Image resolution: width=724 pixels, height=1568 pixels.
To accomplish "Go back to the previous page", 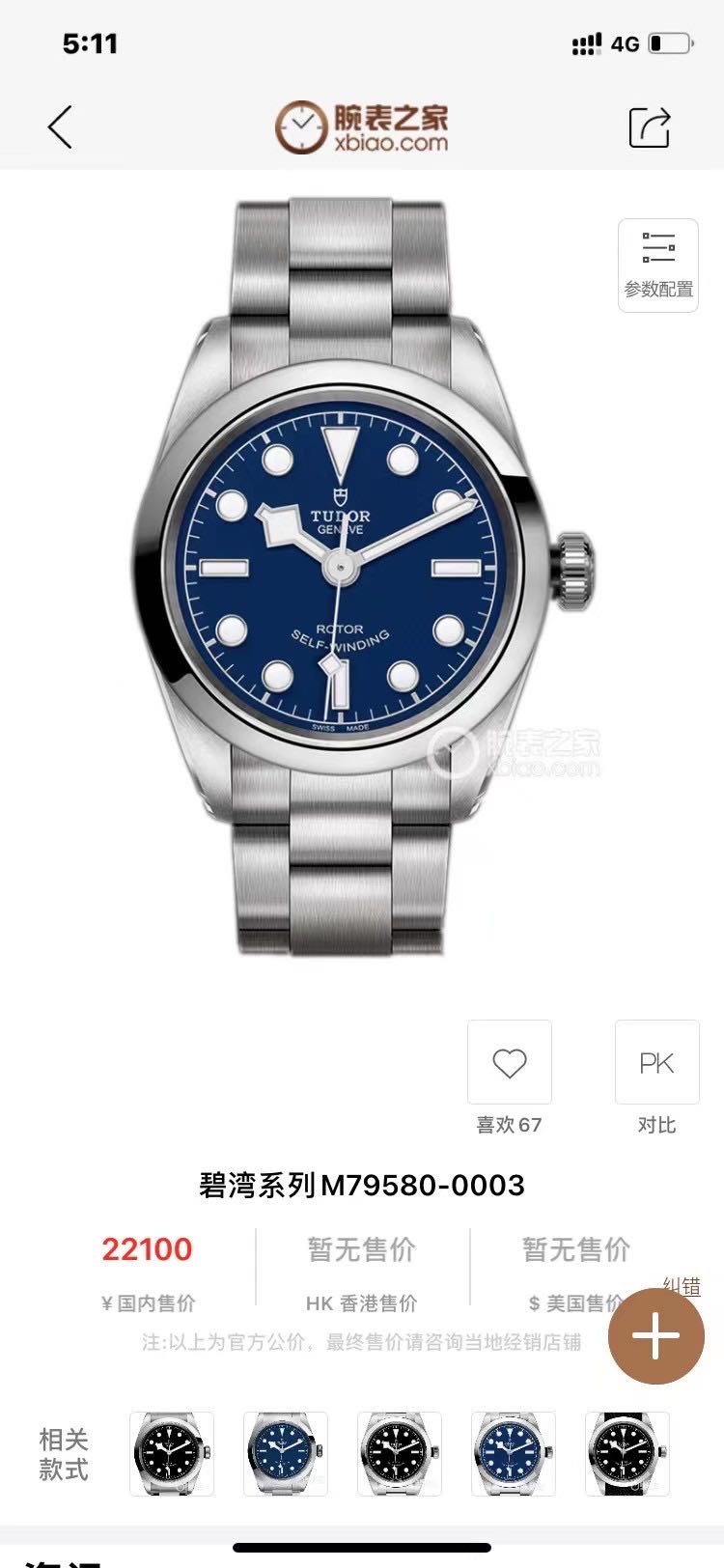I will [x=60, y=127].
